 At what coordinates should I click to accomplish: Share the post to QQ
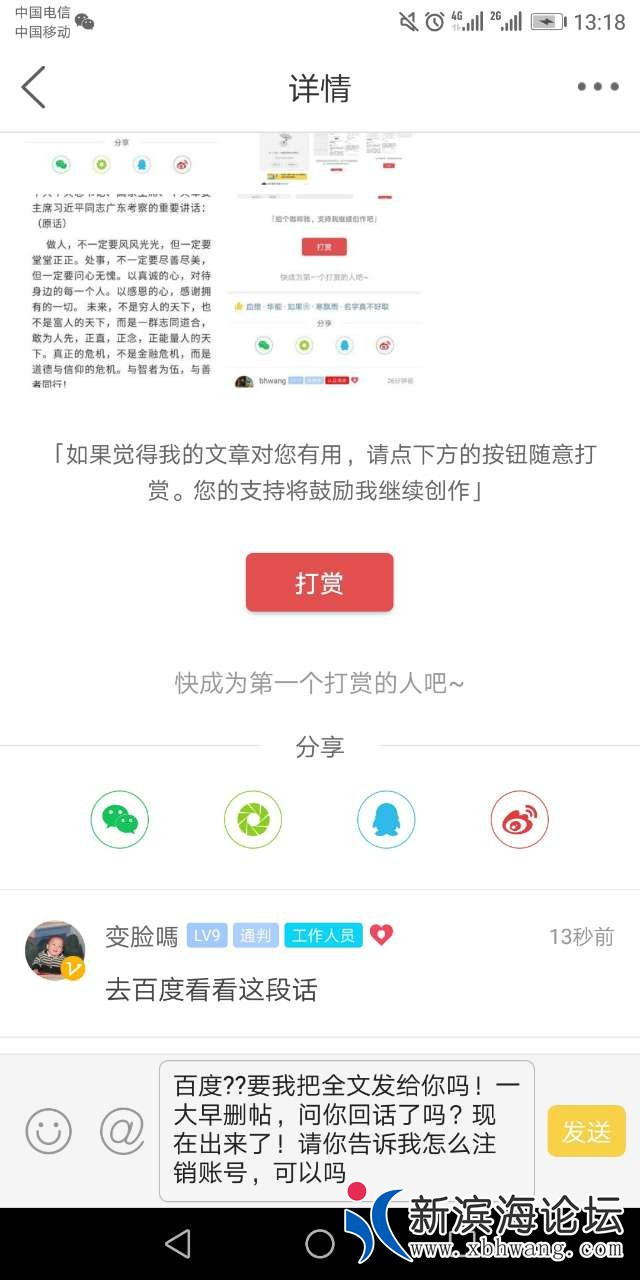coord(386,820)
